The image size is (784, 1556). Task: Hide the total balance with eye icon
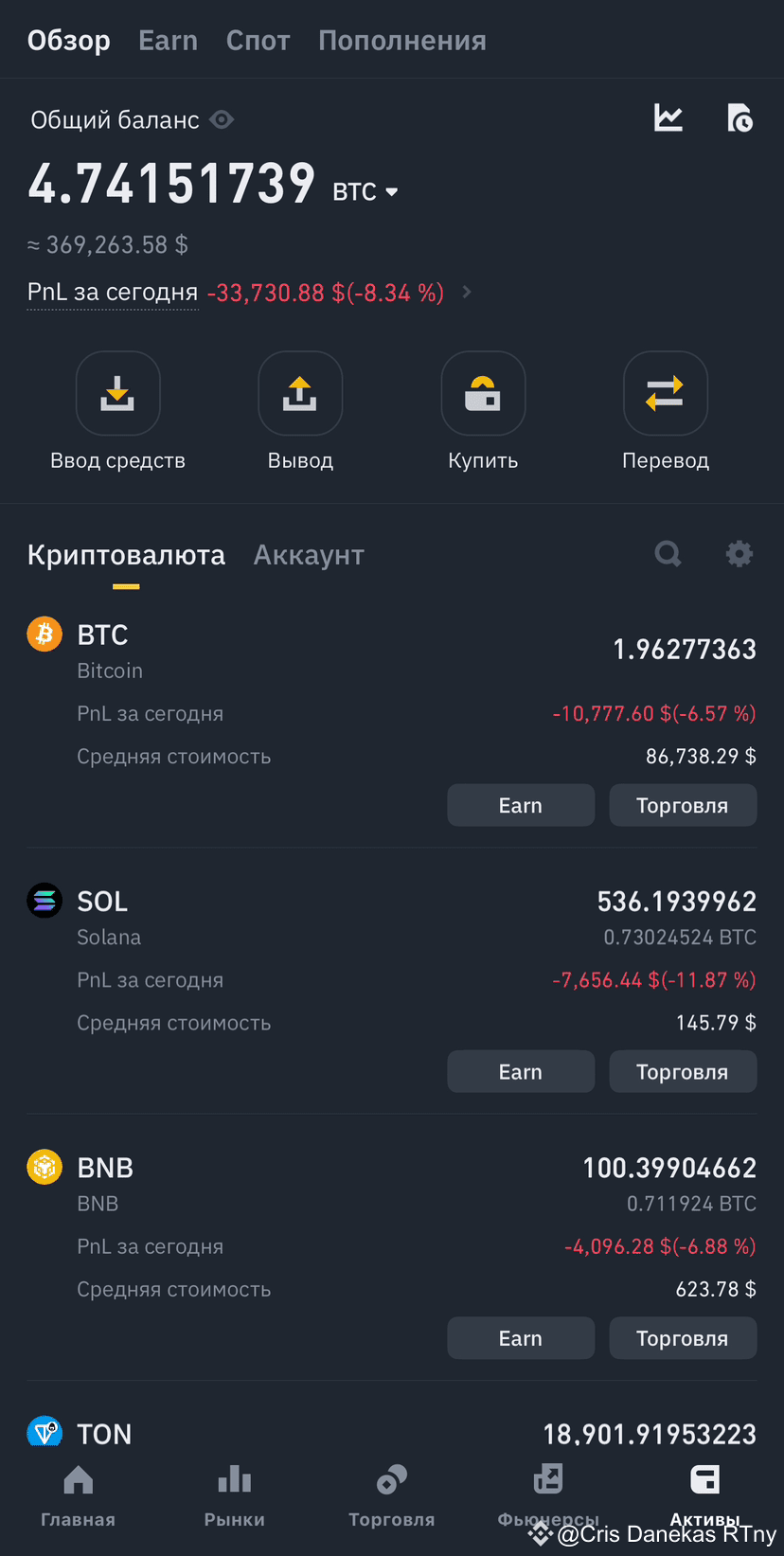point(222,120)
